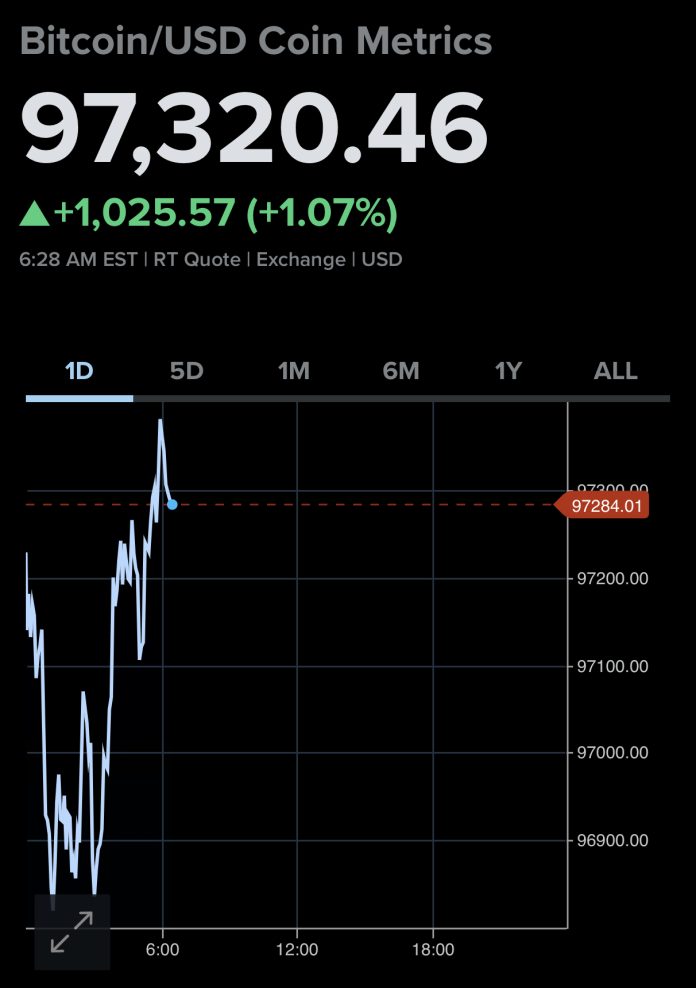Expand the chart to full screen
This screenshot has height=988, width=696.
72,931
